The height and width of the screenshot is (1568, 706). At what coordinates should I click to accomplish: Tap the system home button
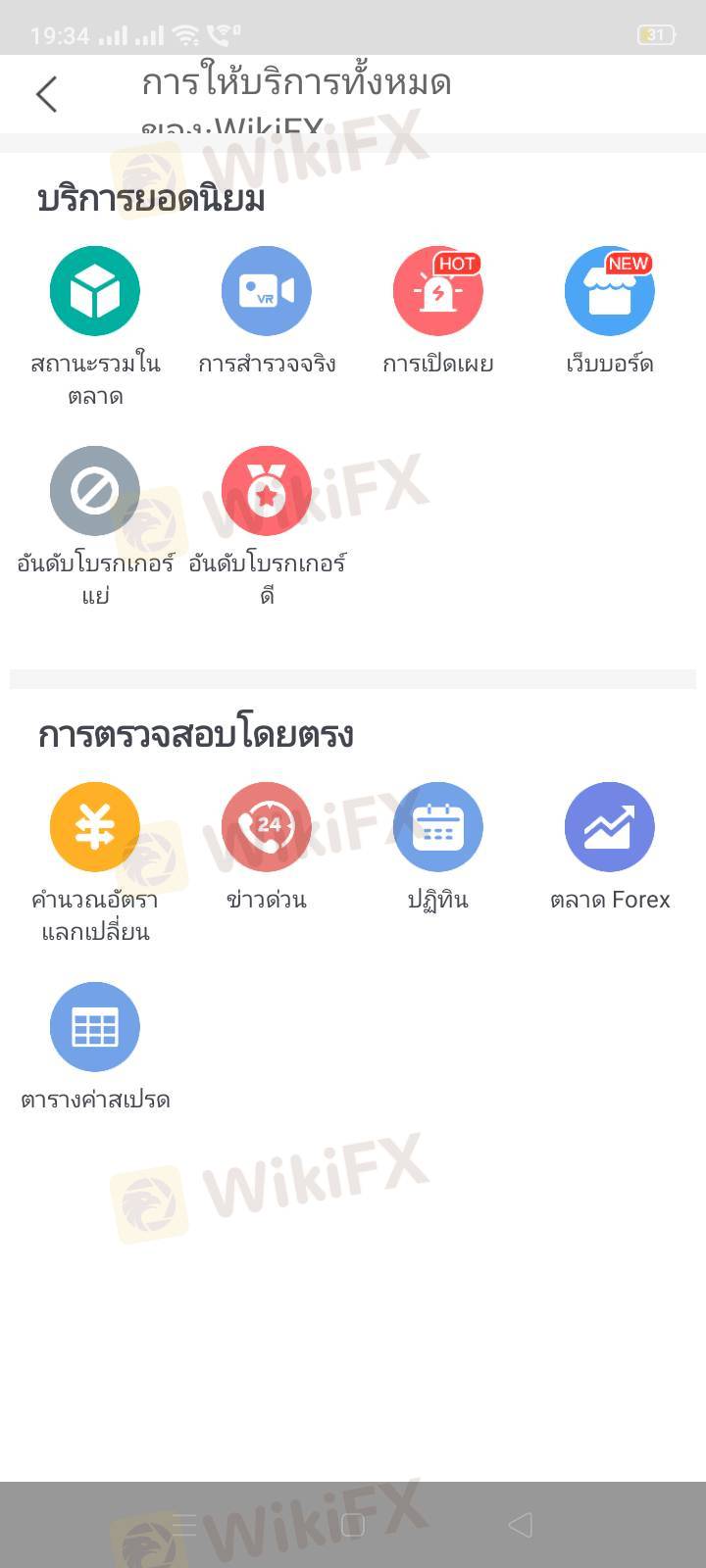pos(353,1525)
